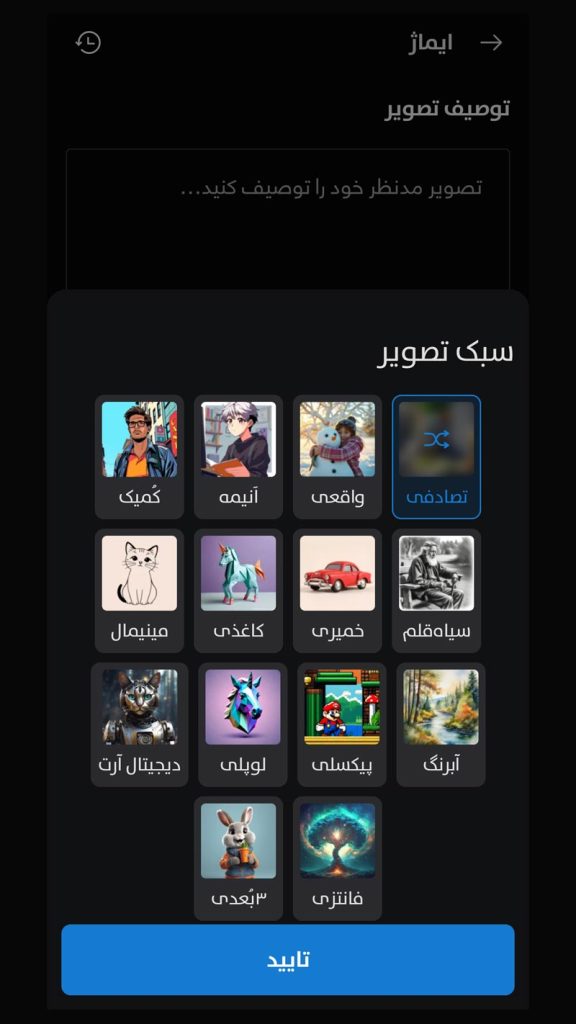Select the کاغذی paper style
This screenshot has height=1024, width=576.
tap(238, 590)
